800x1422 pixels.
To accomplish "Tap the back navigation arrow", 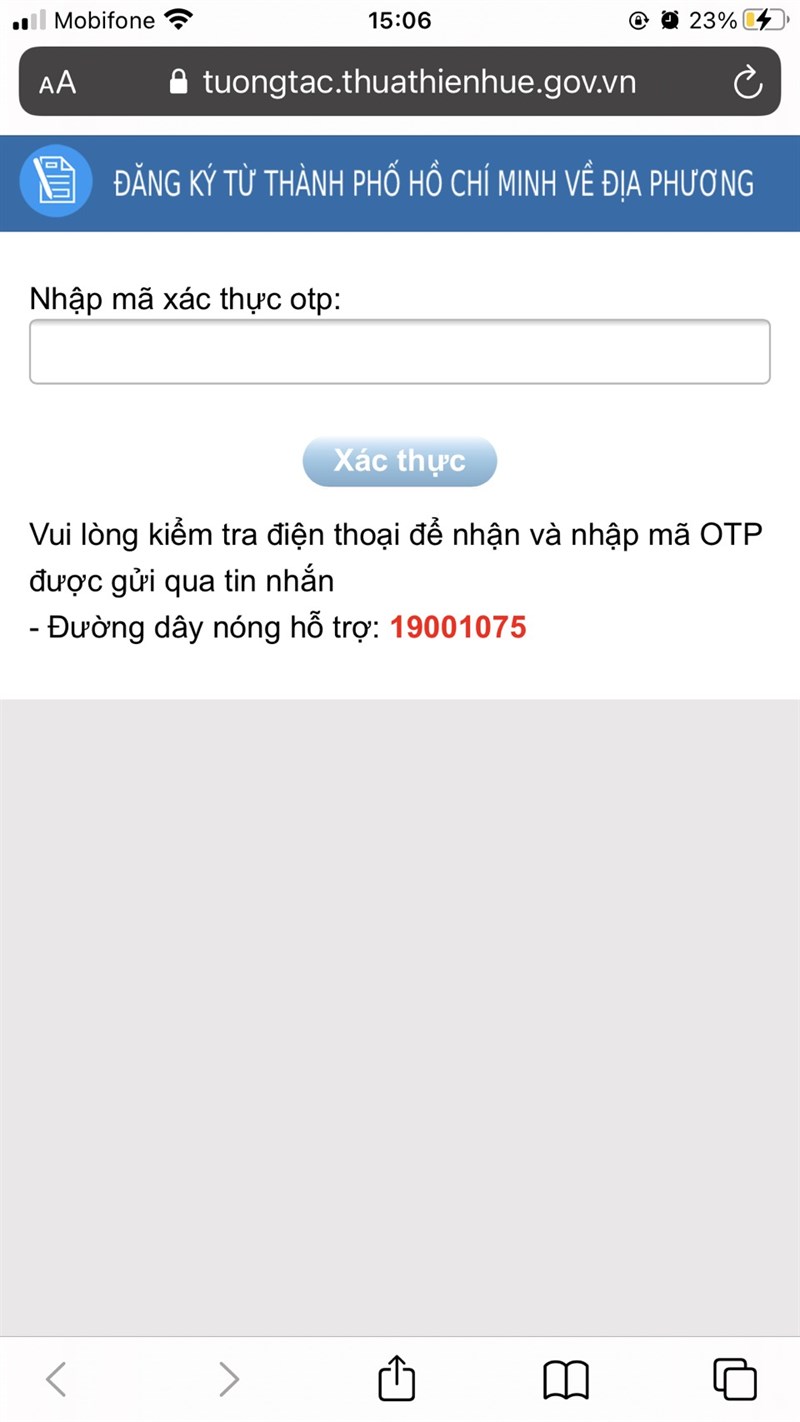I will (57, 1378).
